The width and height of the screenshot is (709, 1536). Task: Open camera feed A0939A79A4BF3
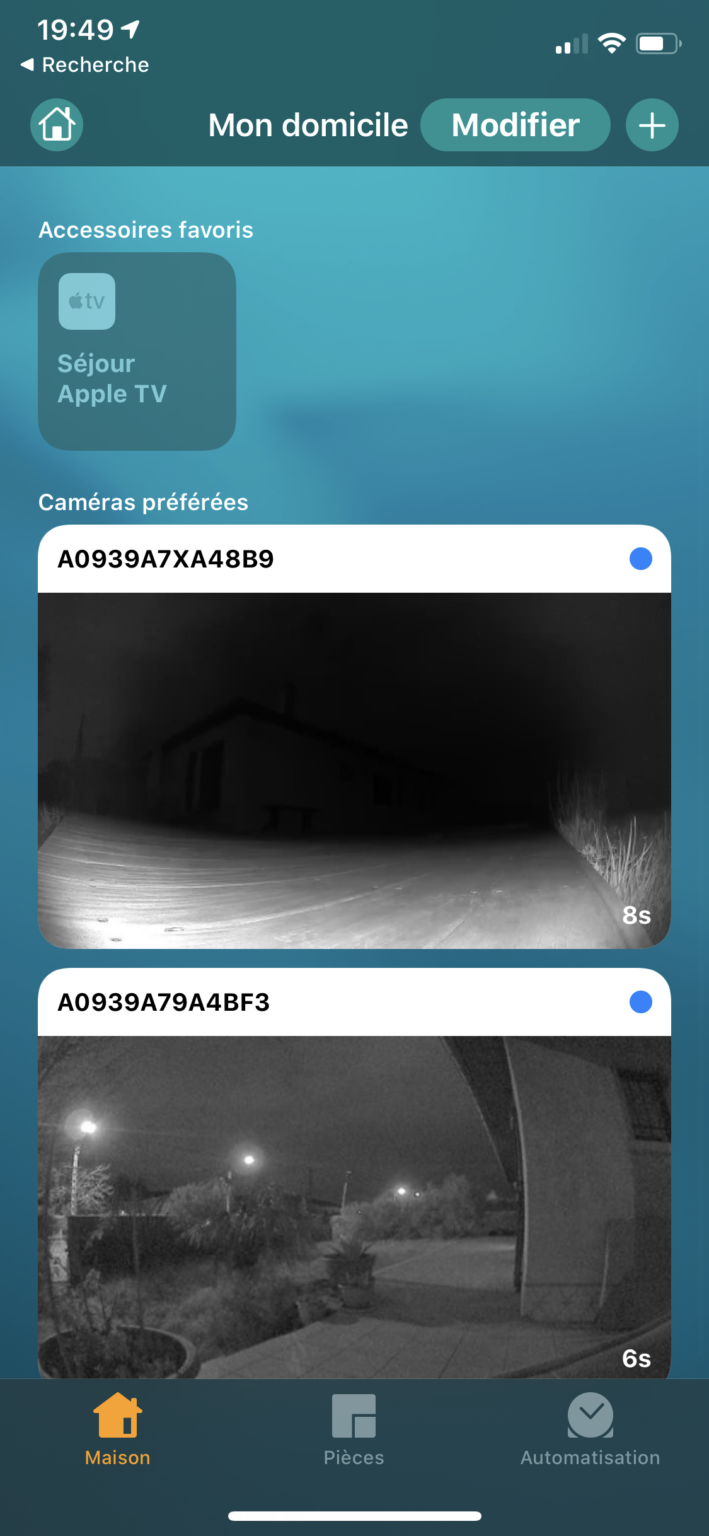tap(354, 1173)
